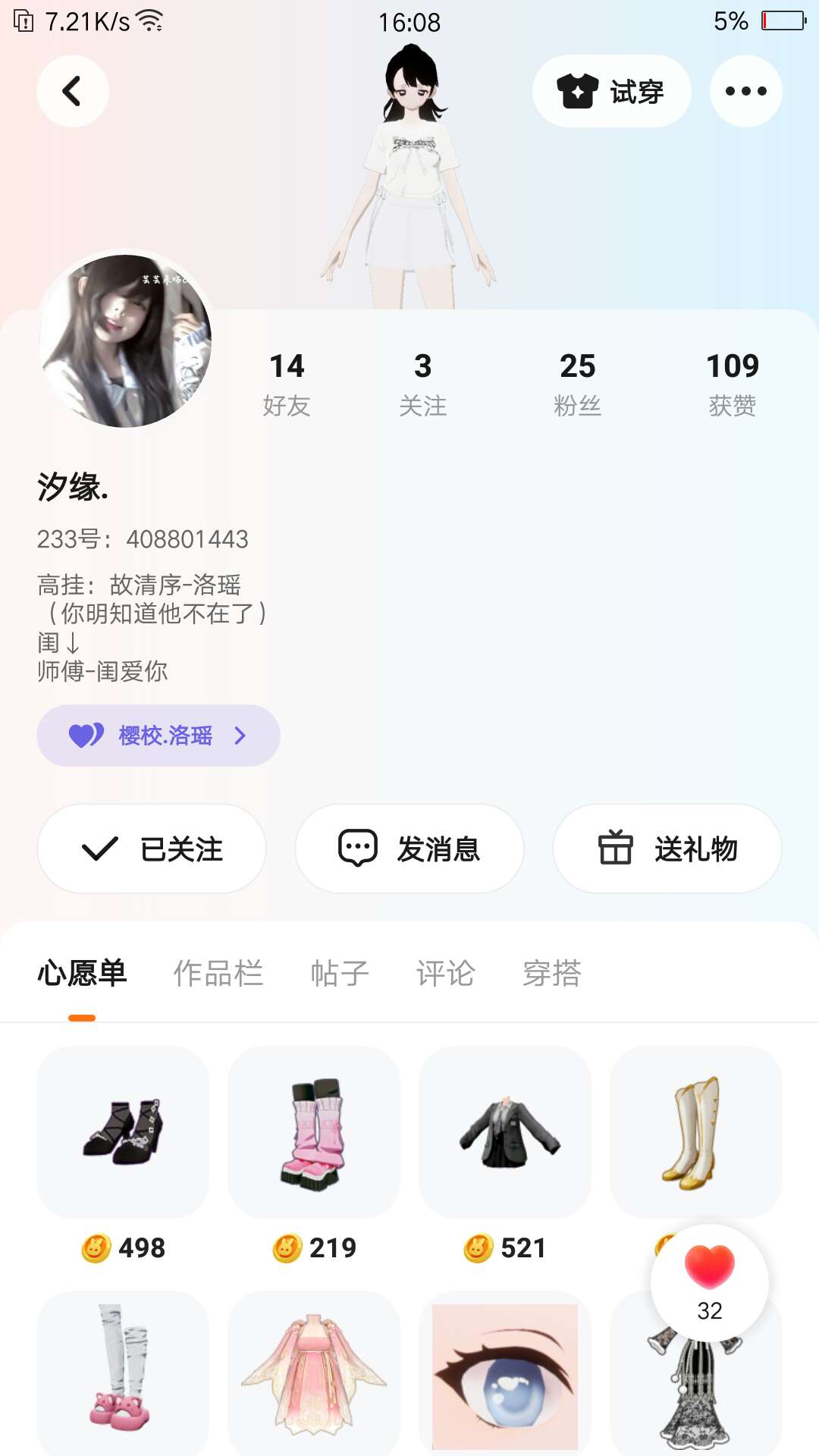
Task: Open the pink leg warmers item priced 219
Action: [x=314, y=1132]
